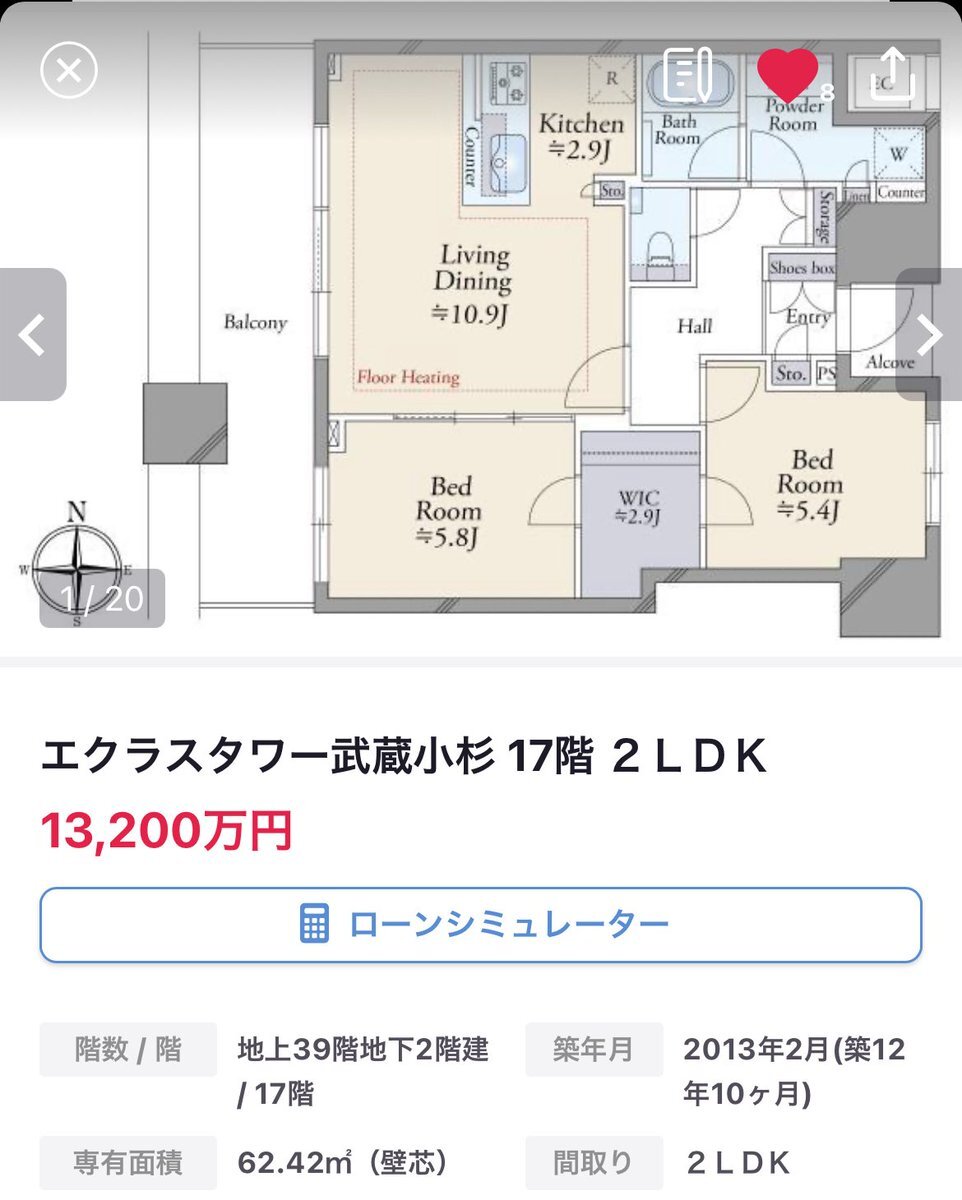Close the property detail view
Screen dimensions: 962x1200
69,70
